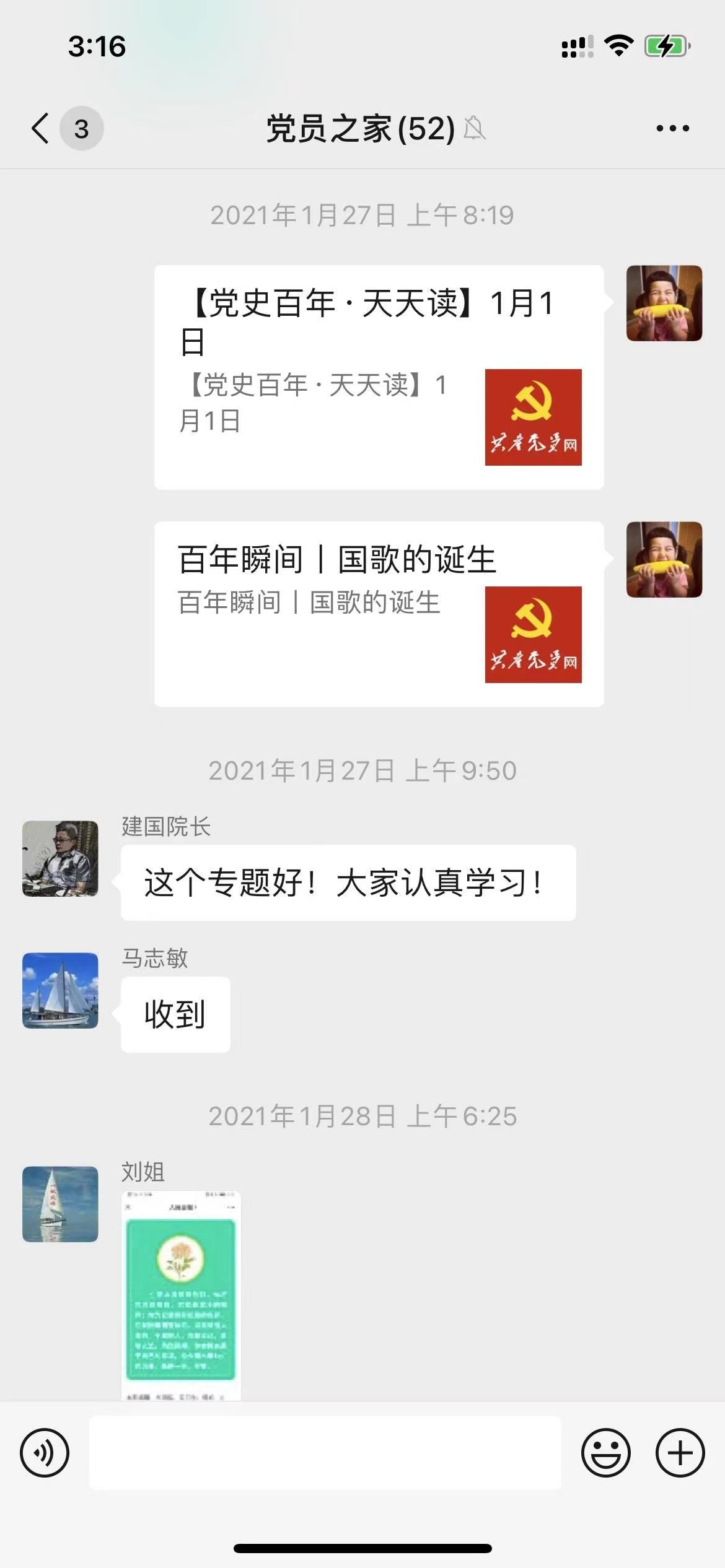Open the sender's avatar beside 党史百年 card
Screen dimensions: 725x1568
pos(664,303)
